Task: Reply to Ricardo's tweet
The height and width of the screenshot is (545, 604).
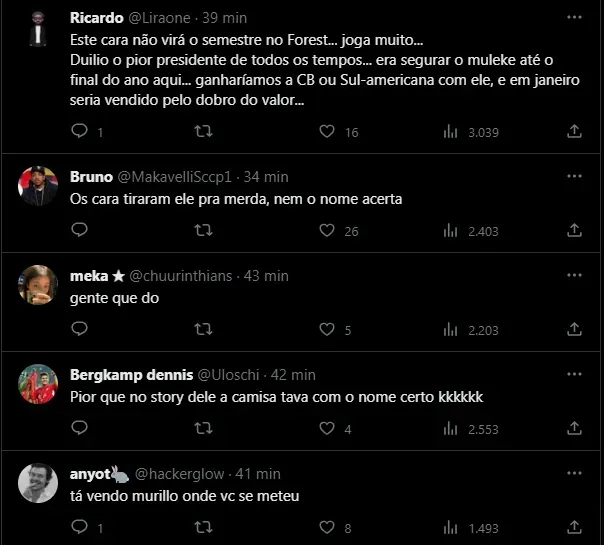Action: pos(80,131)
